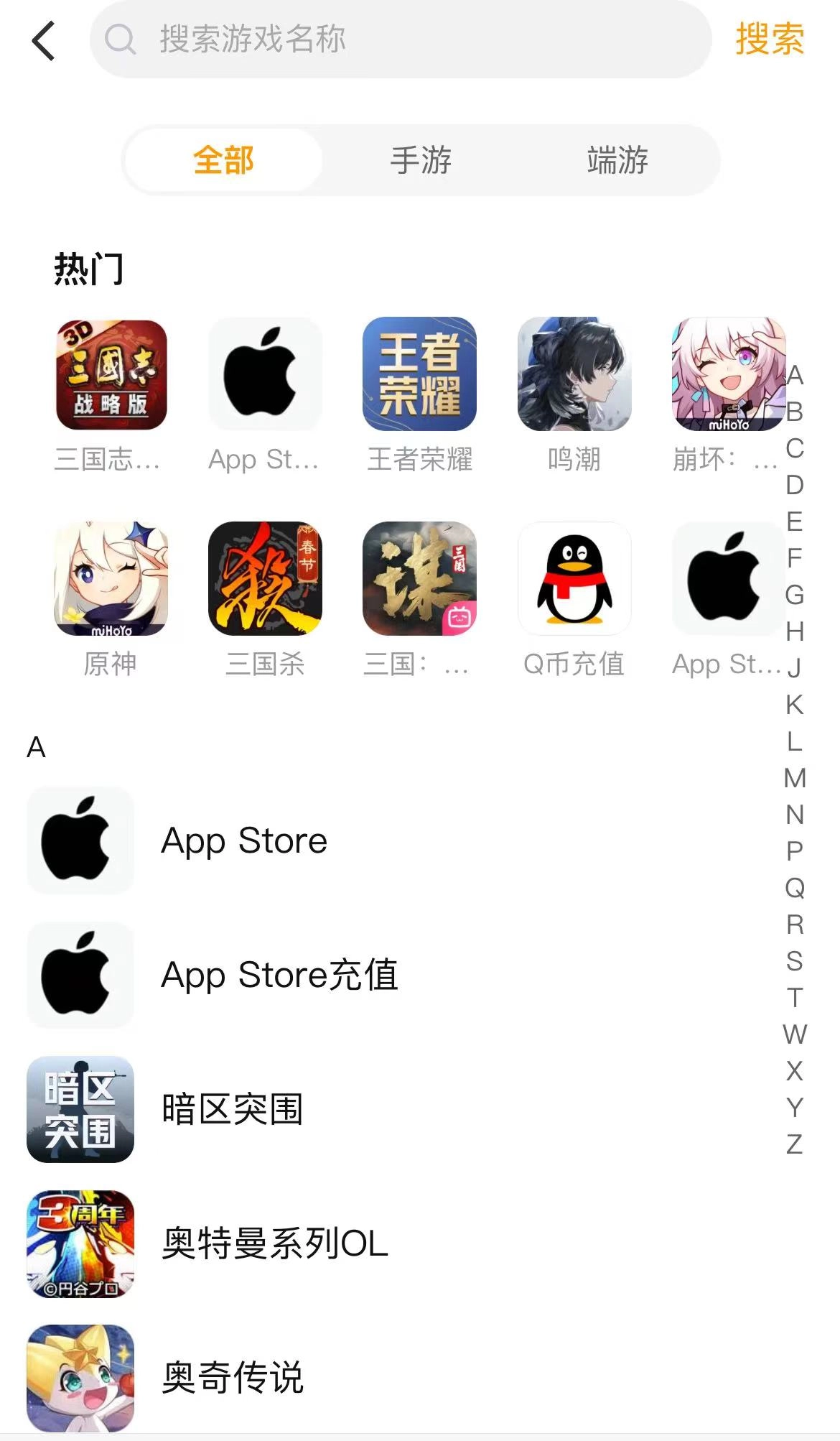Open 王者荣耀 in the hot games

419,374
